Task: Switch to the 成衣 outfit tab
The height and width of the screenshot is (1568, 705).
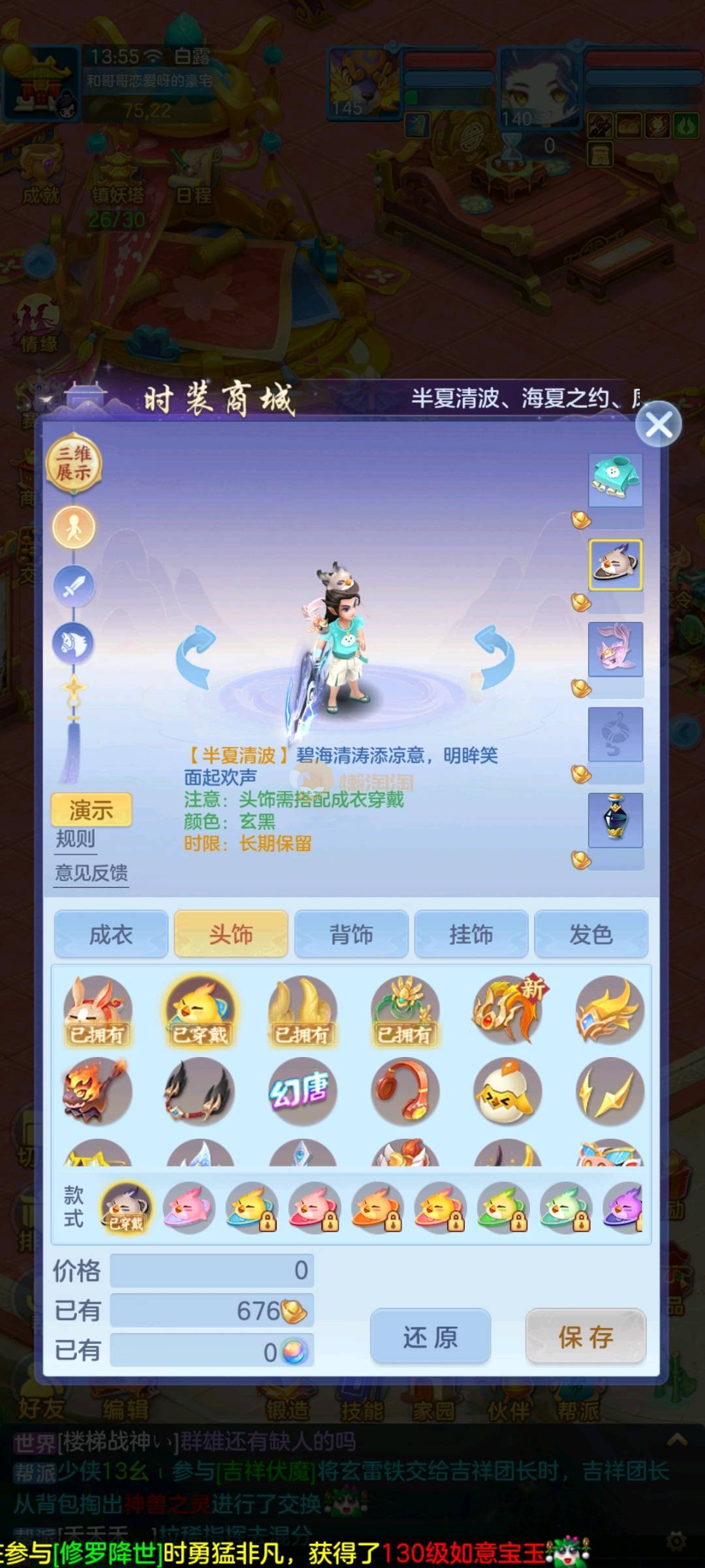Action: pos(111,934)
